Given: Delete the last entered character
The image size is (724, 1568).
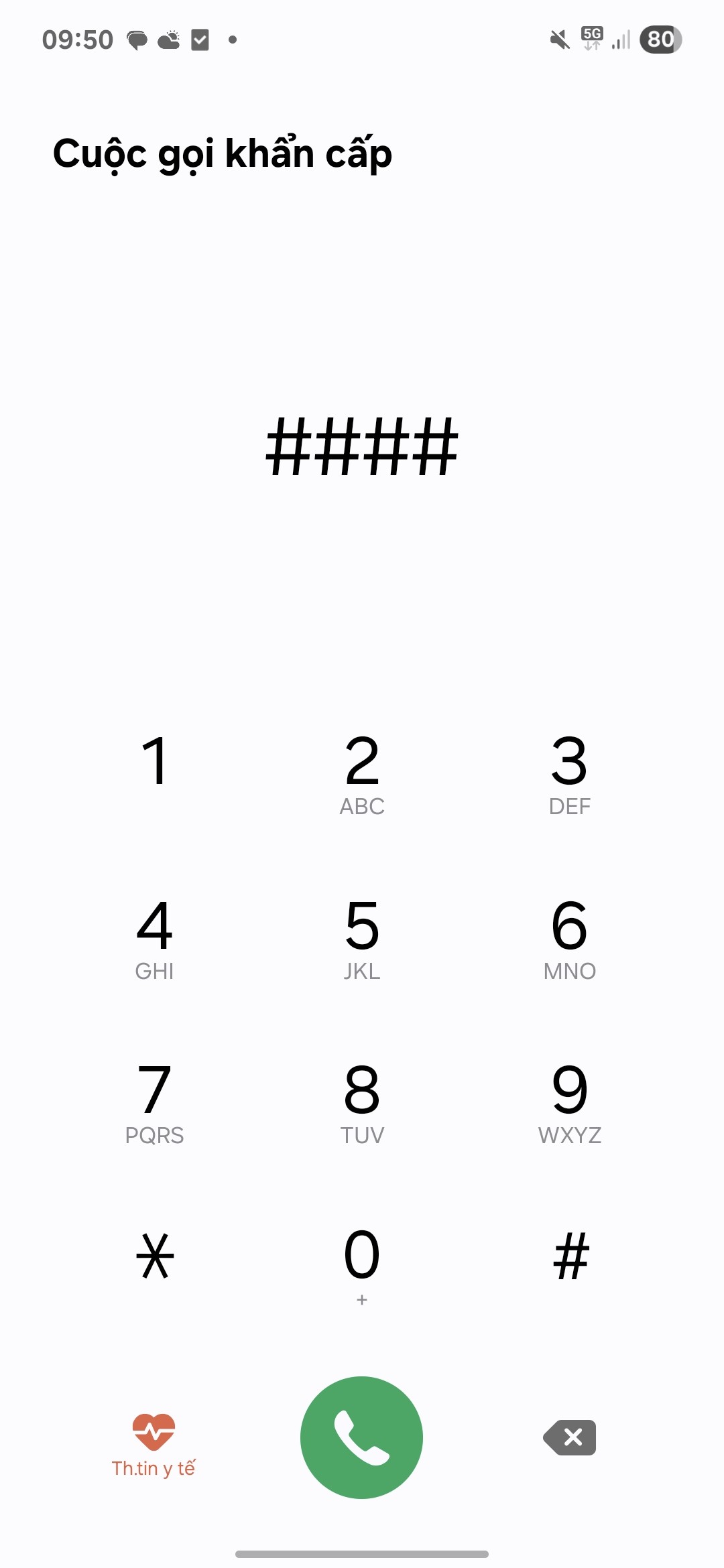Looking at the screenshot, I should point(570,1437).
